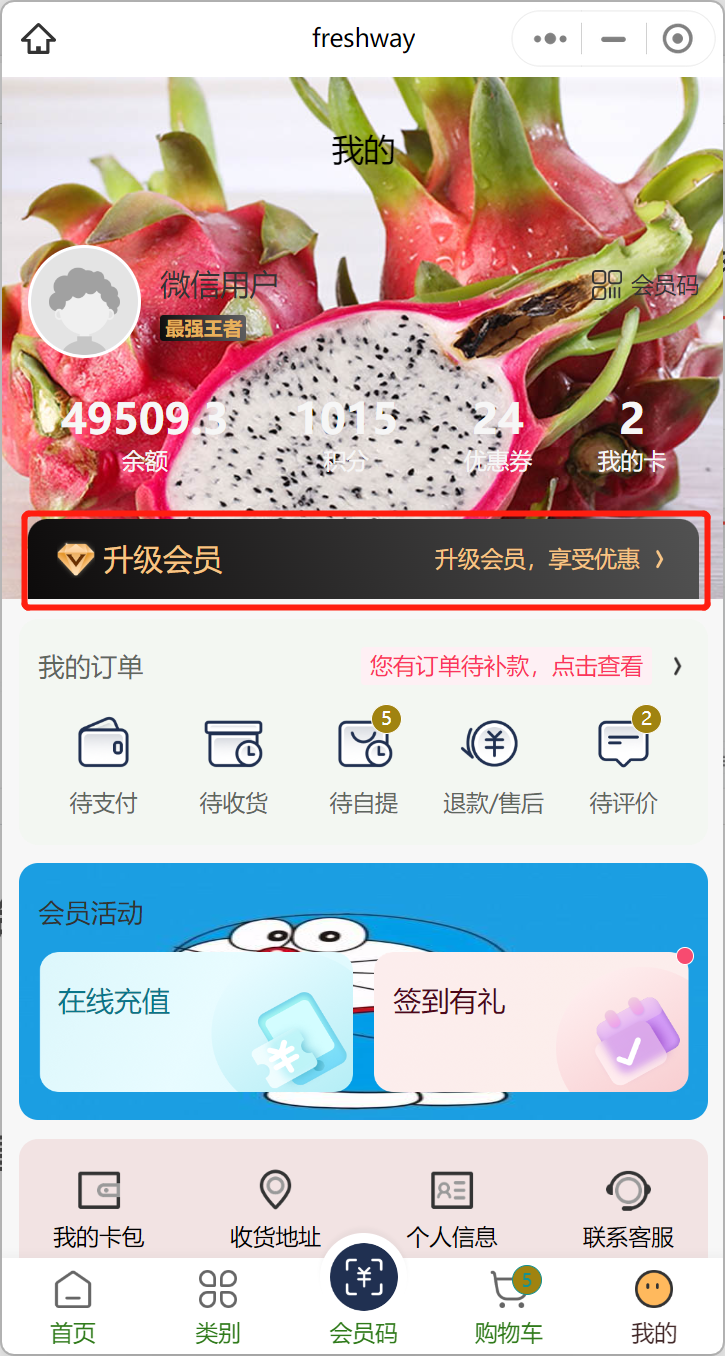725x1356 pixels.
Task: Open 退款/售后 refunds
Action: (493, 765)
